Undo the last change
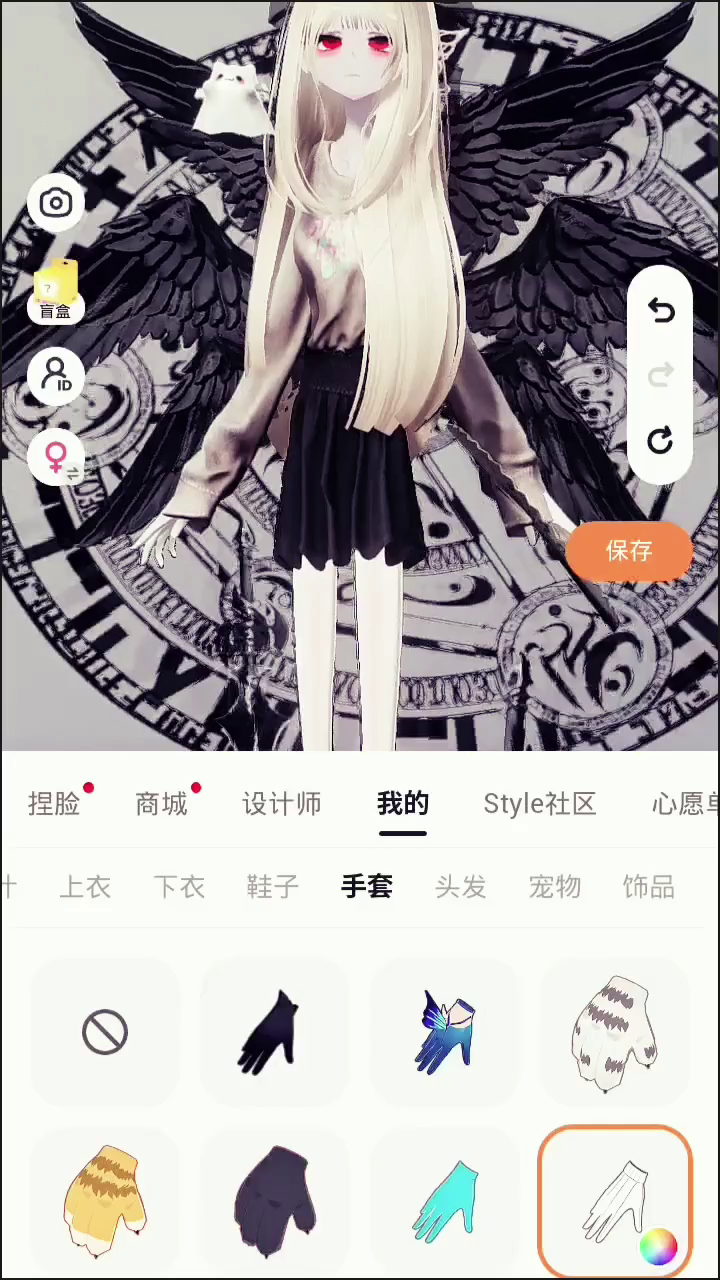The width and height of the screenshot is (720, 1280). tap(660, 312)
